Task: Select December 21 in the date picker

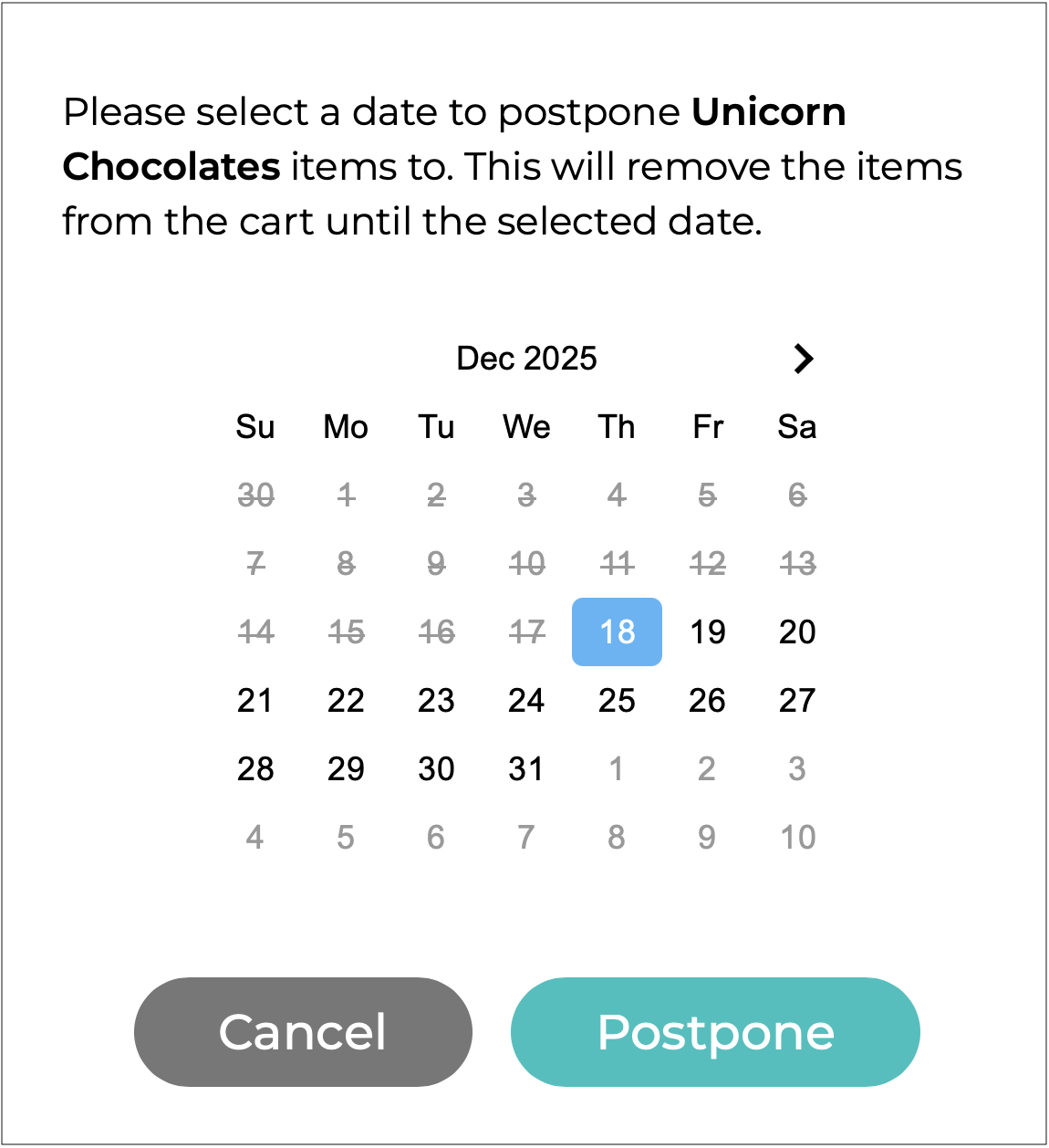Action: point(255,700)
